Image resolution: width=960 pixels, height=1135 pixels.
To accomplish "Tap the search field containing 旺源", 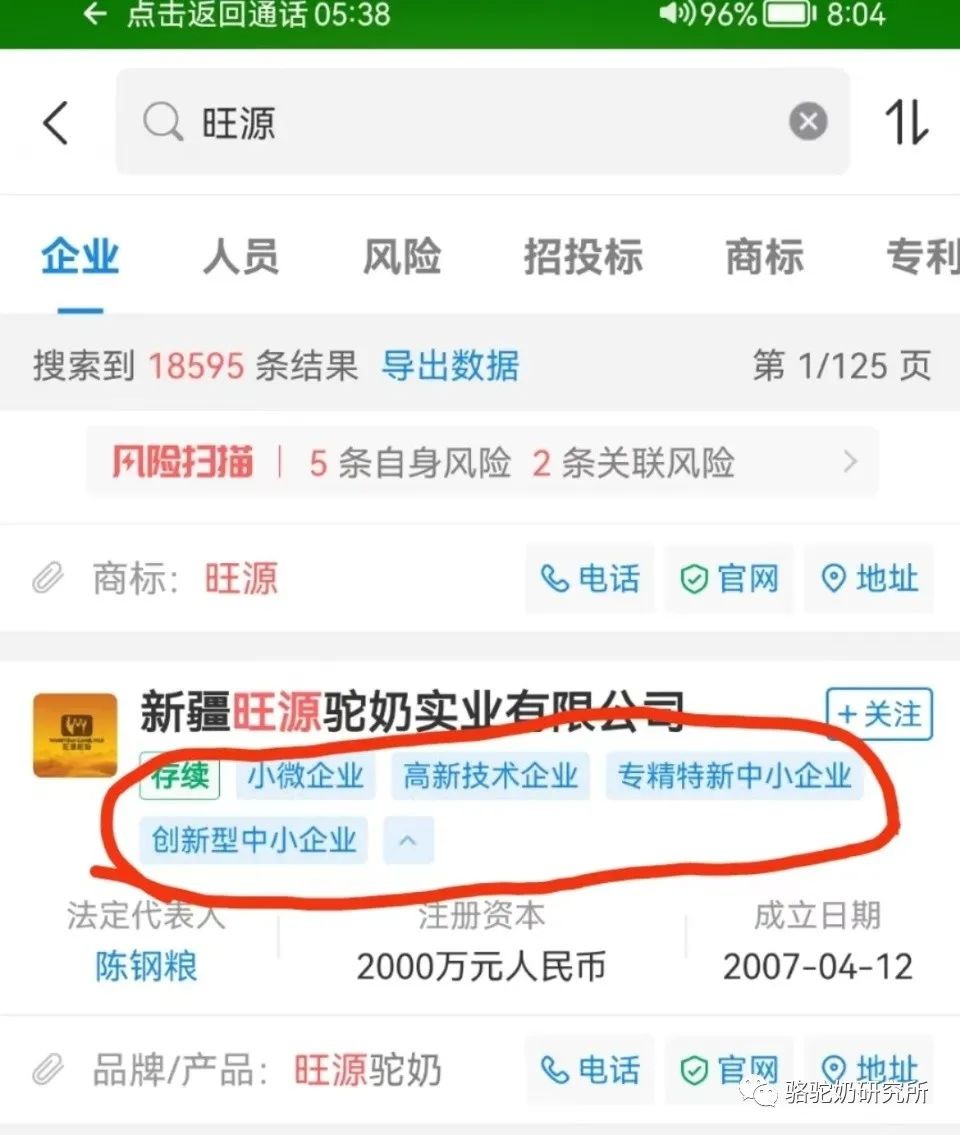I will pyautogui.click(x=470, y=123).
